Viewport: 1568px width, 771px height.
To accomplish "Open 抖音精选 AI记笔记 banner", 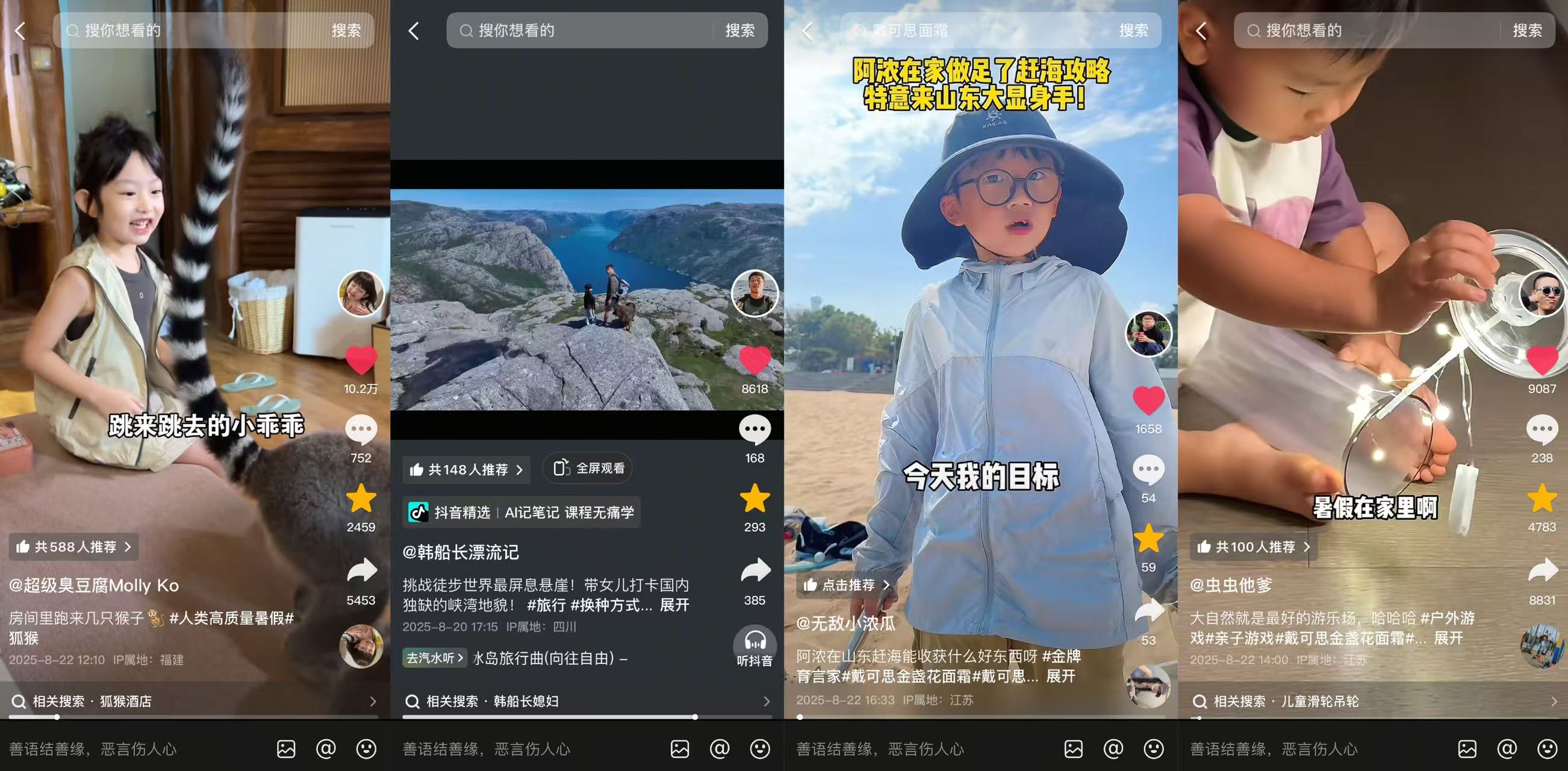I will point(521,512).
